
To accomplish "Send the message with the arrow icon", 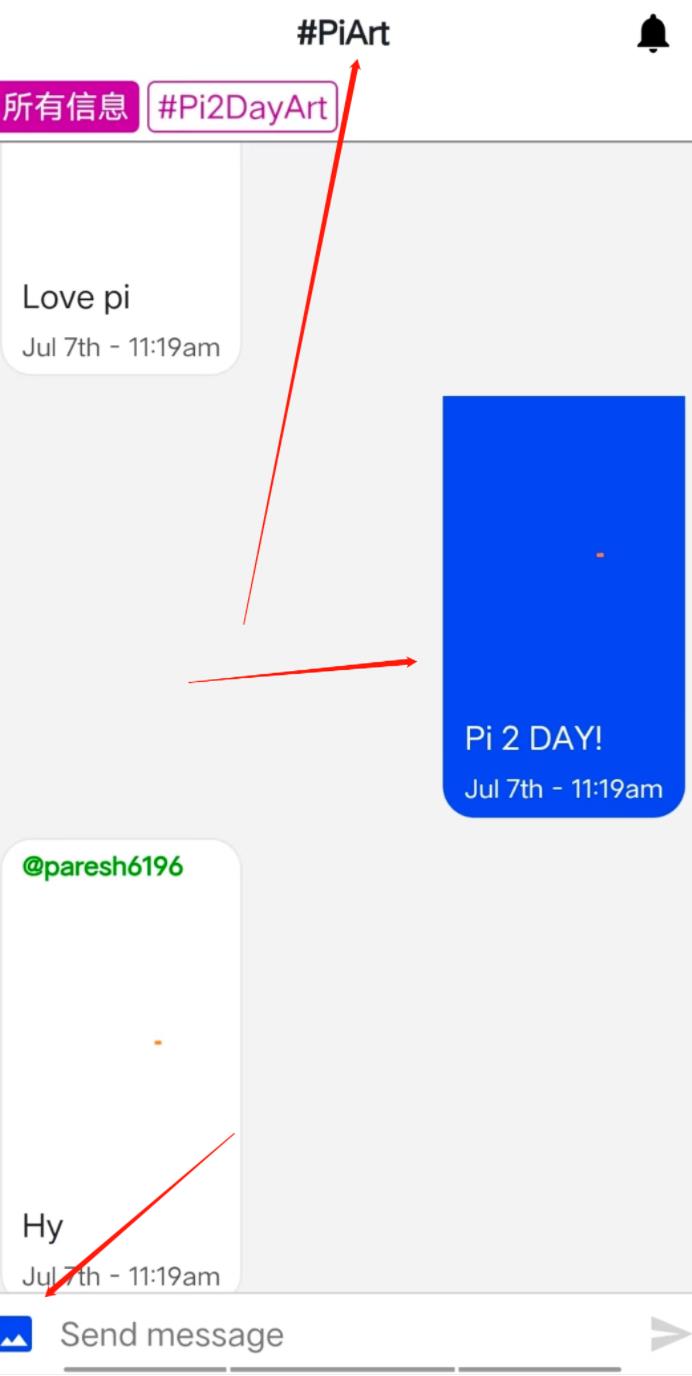I will (x=669, y=1334).
